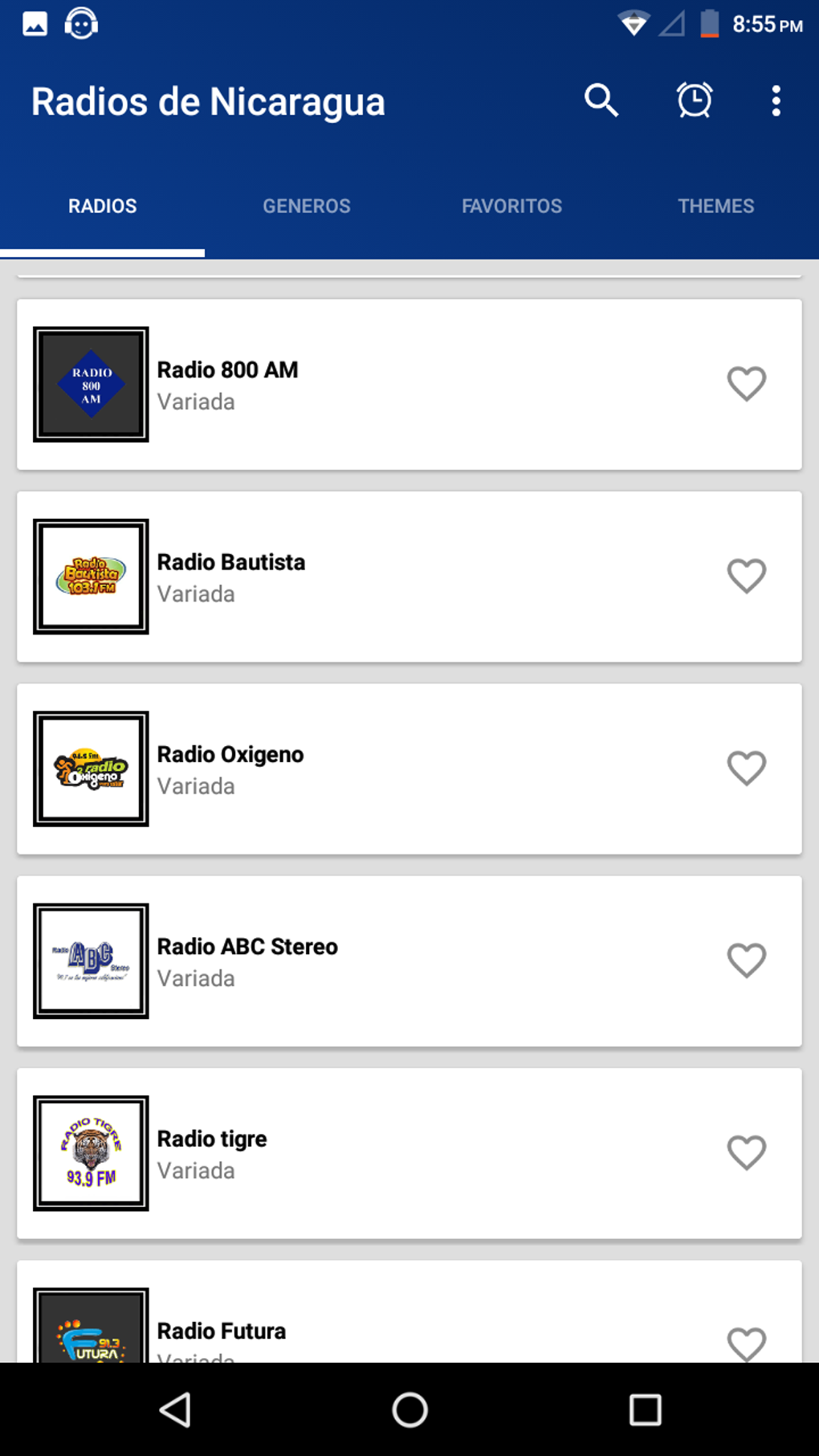Mark Radio ABC Stereo as favorite
The height and width of the screenshot is (1456, 819).
(747, 960)
